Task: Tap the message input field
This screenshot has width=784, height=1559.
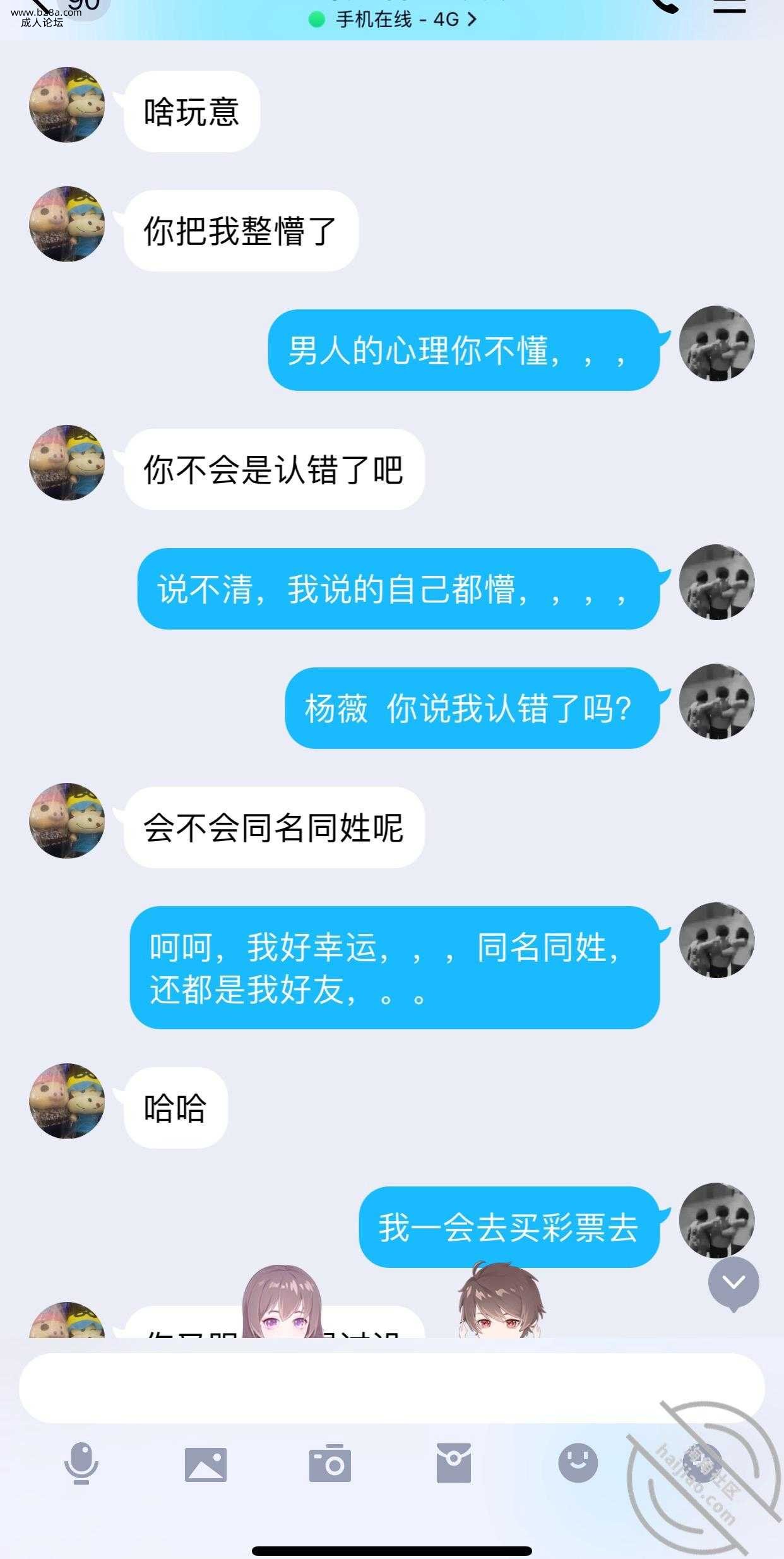Action: click(x=391, y=1387)
